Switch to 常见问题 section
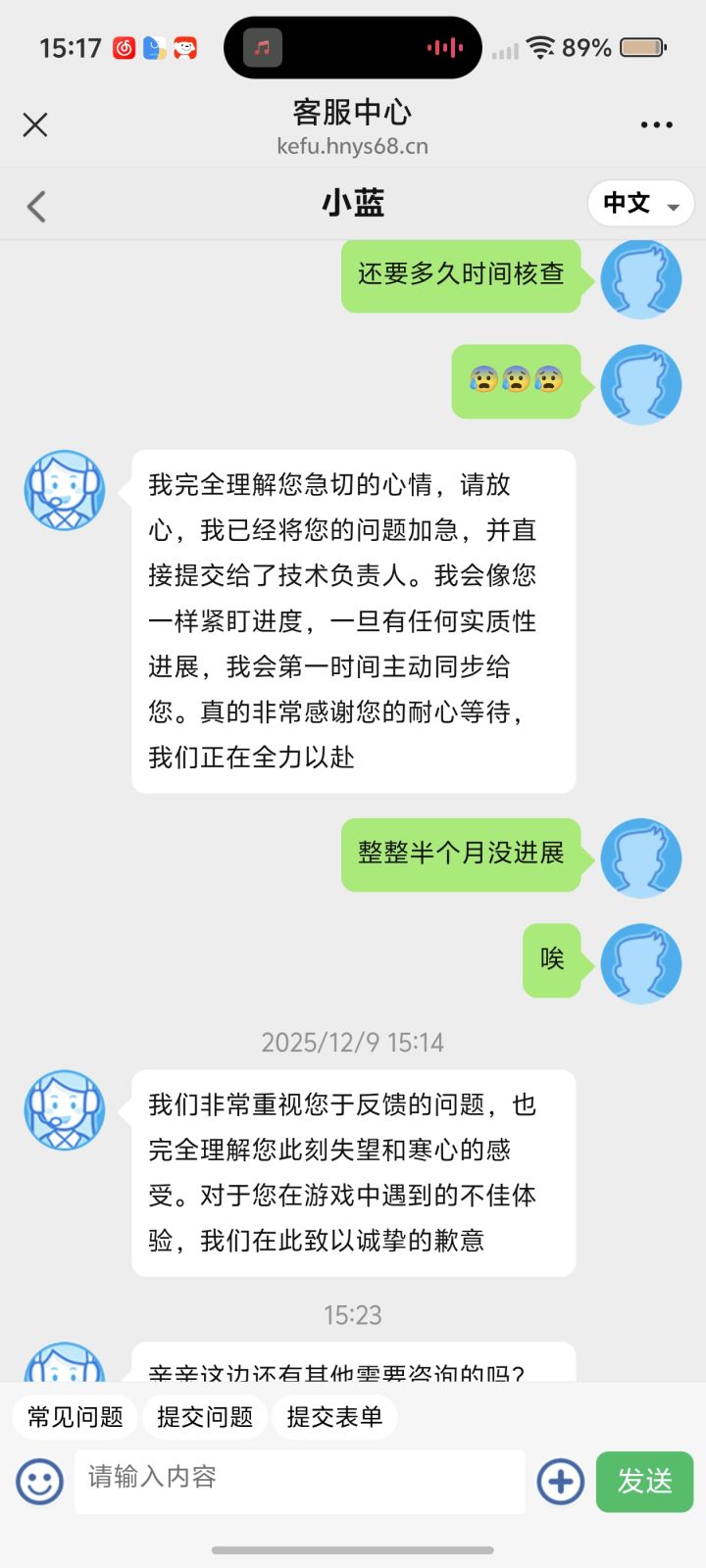 [74, 1416]
